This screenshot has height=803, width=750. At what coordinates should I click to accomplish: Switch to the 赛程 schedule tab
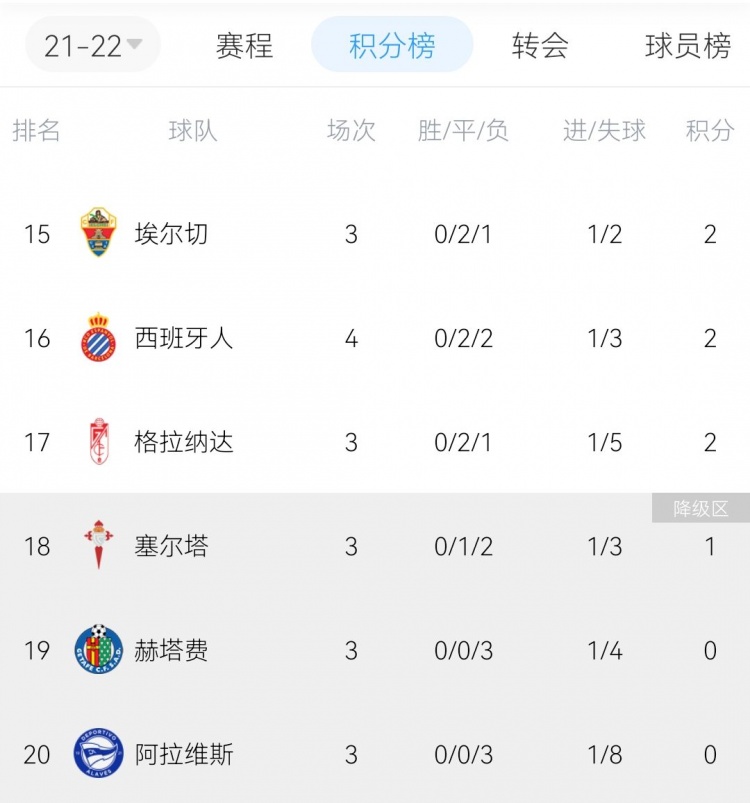point(243,45)
